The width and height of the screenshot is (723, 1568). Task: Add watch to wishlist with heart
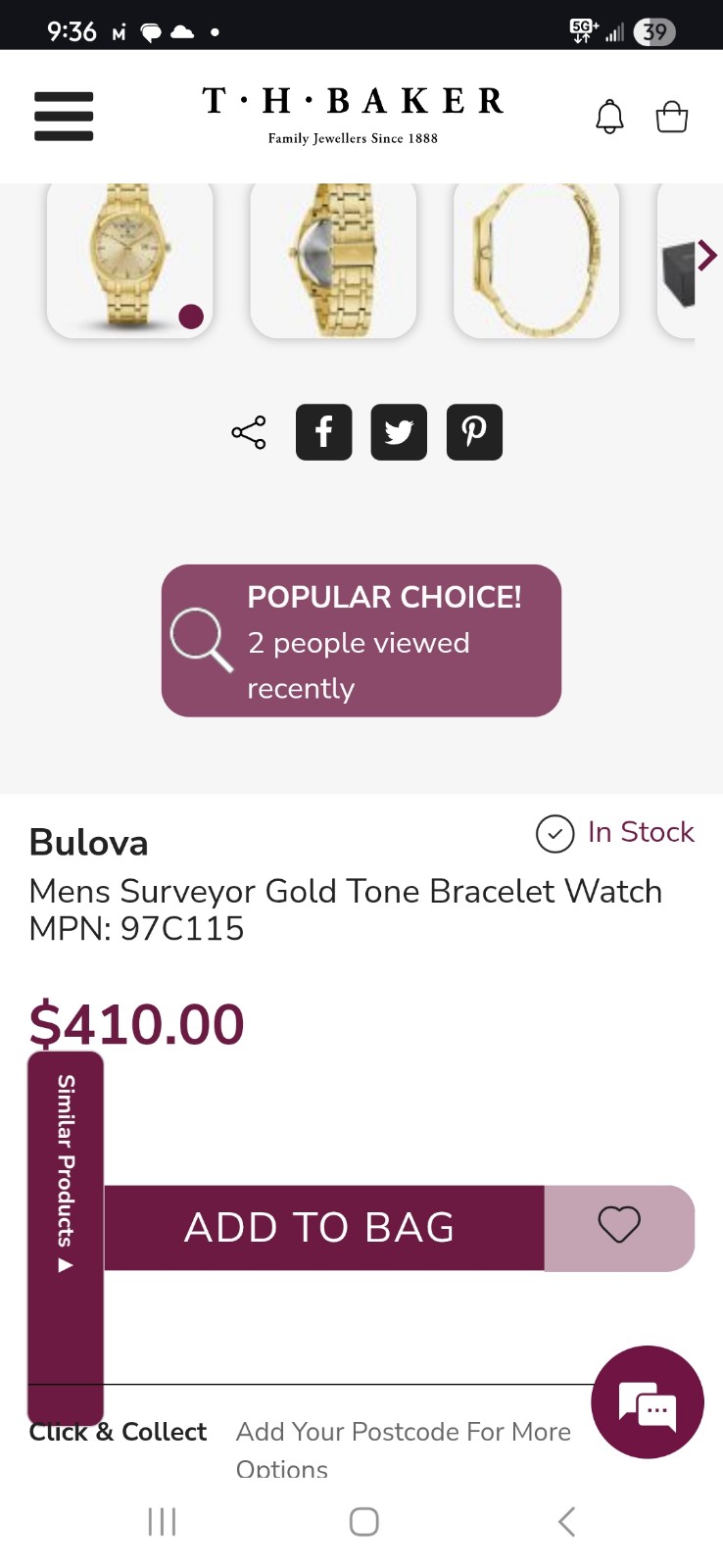point(619,1228)
